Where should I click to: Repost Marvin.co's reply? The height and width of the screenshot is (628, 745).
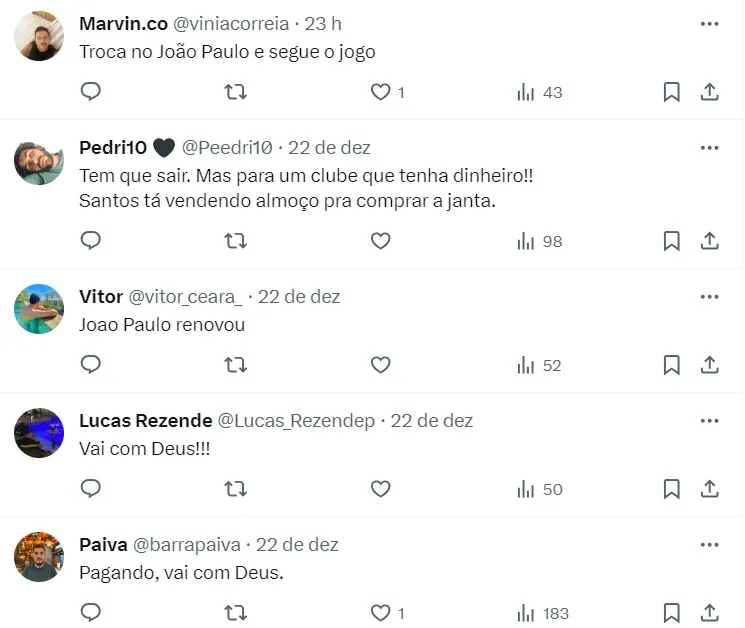[x=235, y=92]
